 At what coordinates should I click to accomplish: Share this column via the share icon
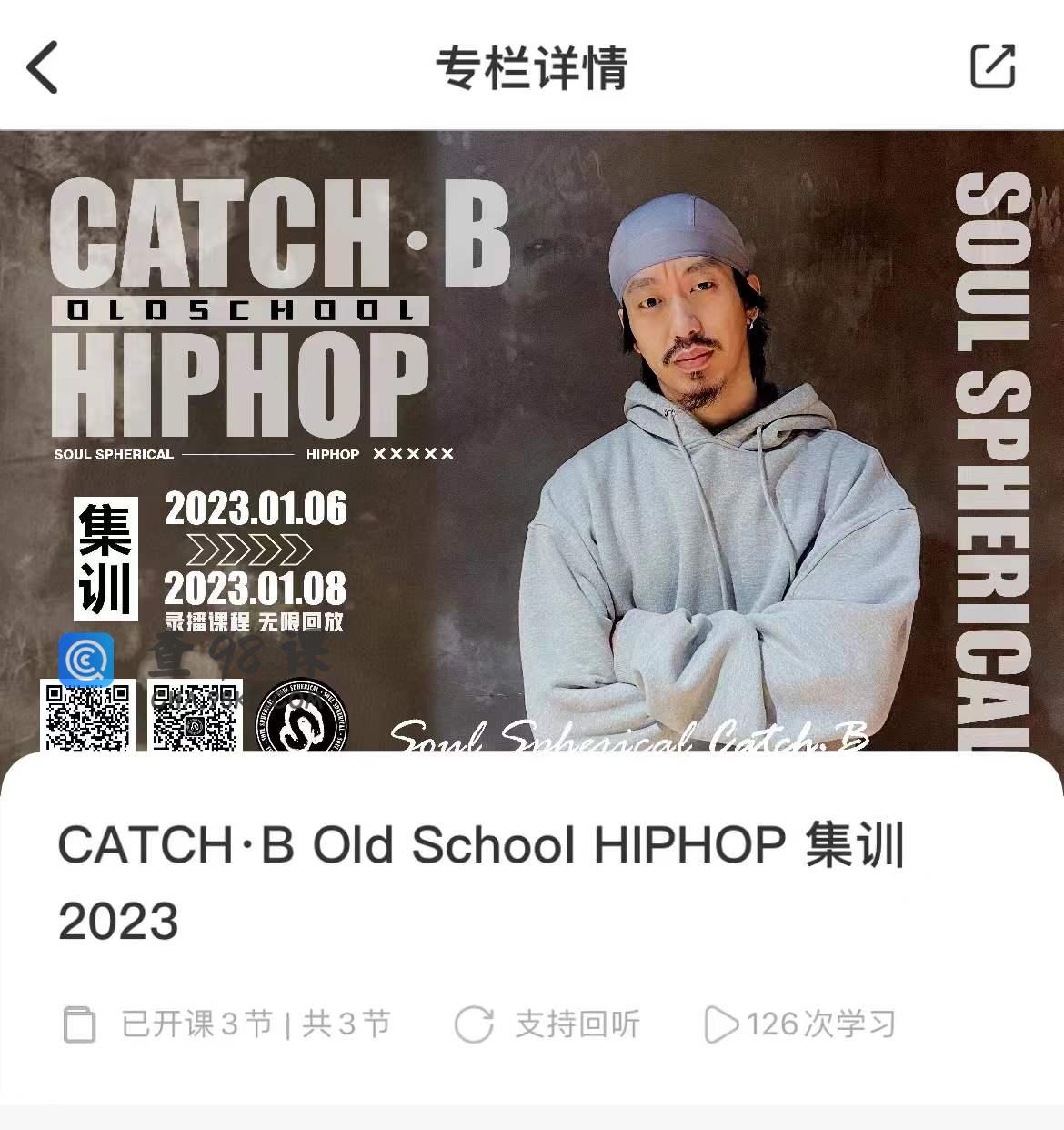pyautogui.click(x=992, y=66)
